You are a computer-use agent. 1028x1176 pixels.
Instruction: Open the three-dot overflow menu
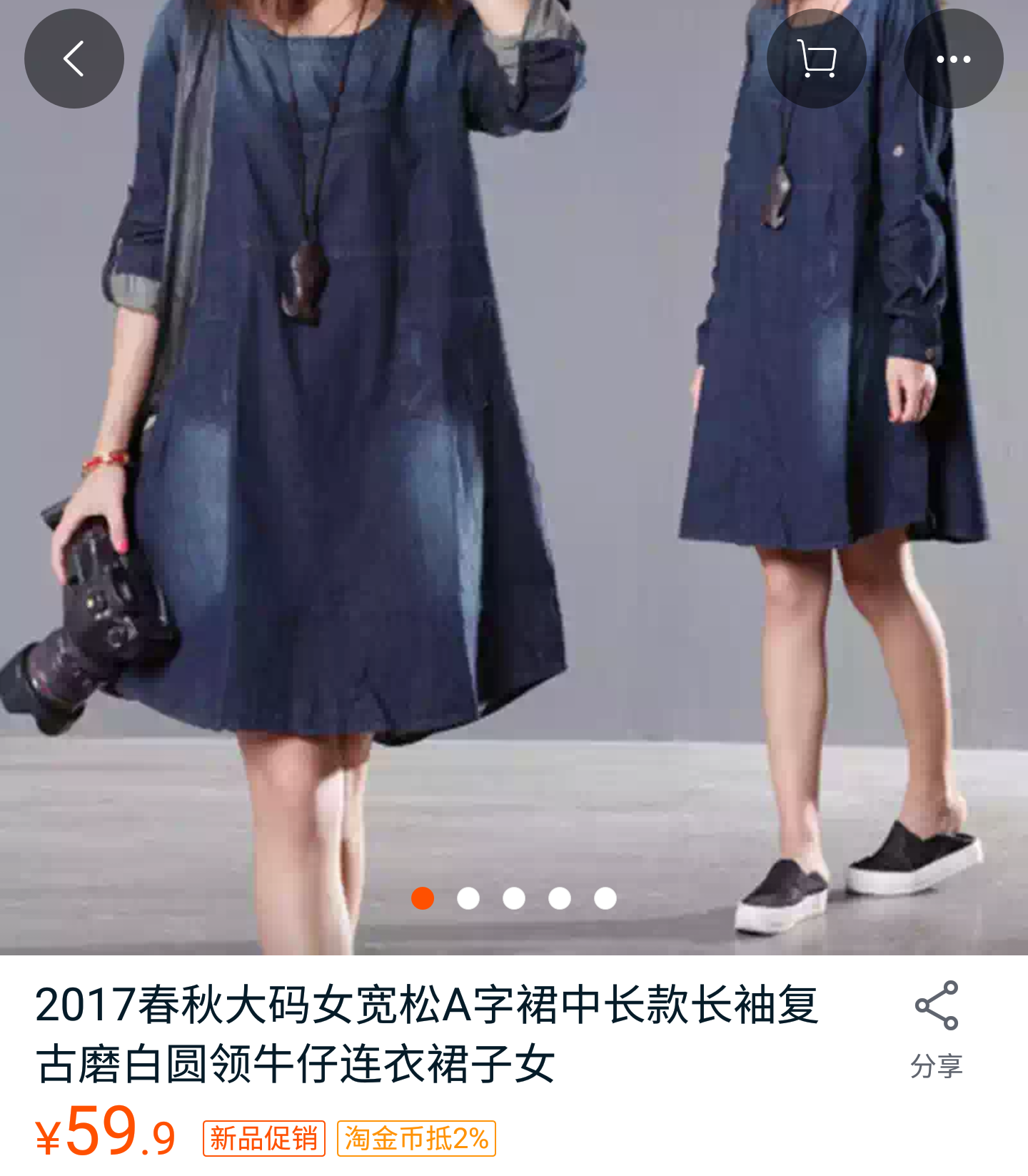coord(953,59)
